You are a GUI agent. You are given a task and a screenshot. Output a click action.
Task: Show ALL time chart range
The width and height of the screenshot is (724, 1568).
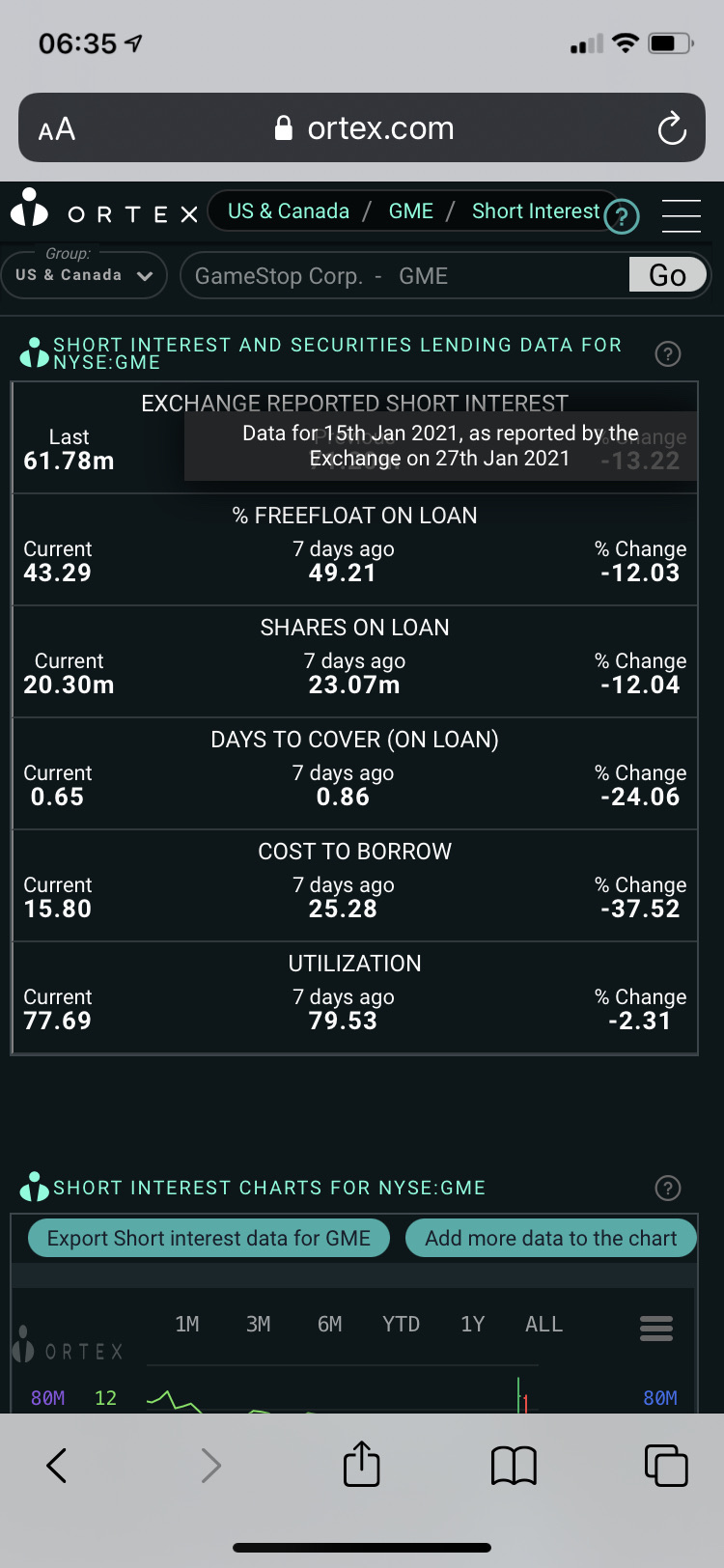(x=543, y=1324)
